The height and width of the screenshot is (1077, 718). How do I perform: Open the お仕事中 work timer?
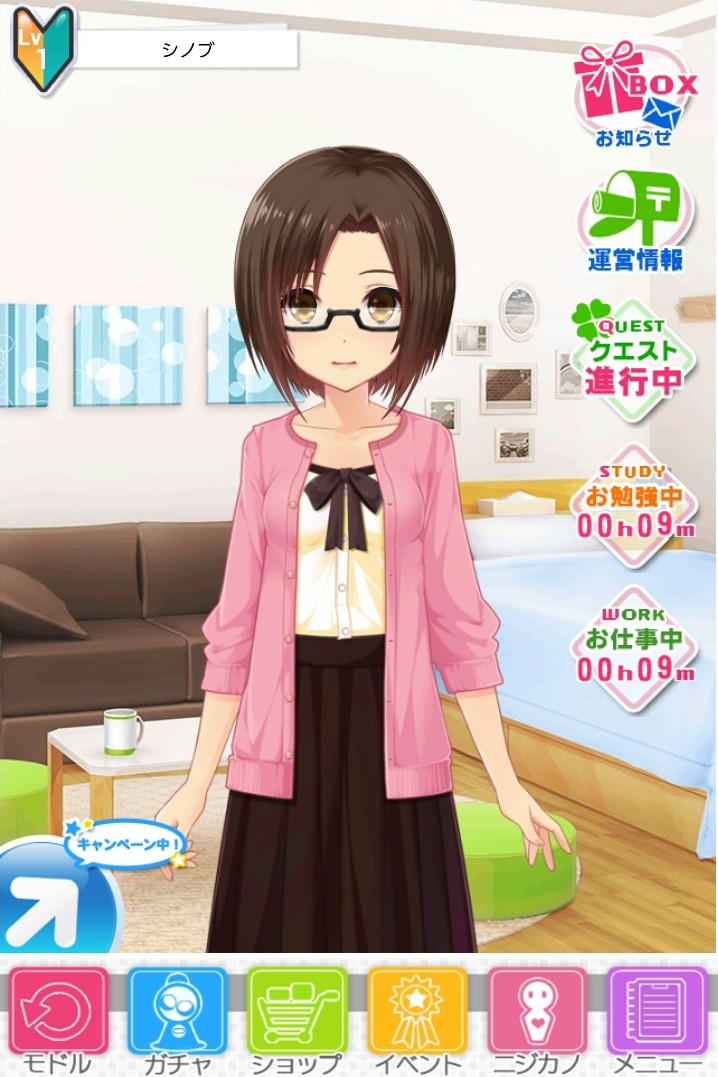[x=634, y=646]
